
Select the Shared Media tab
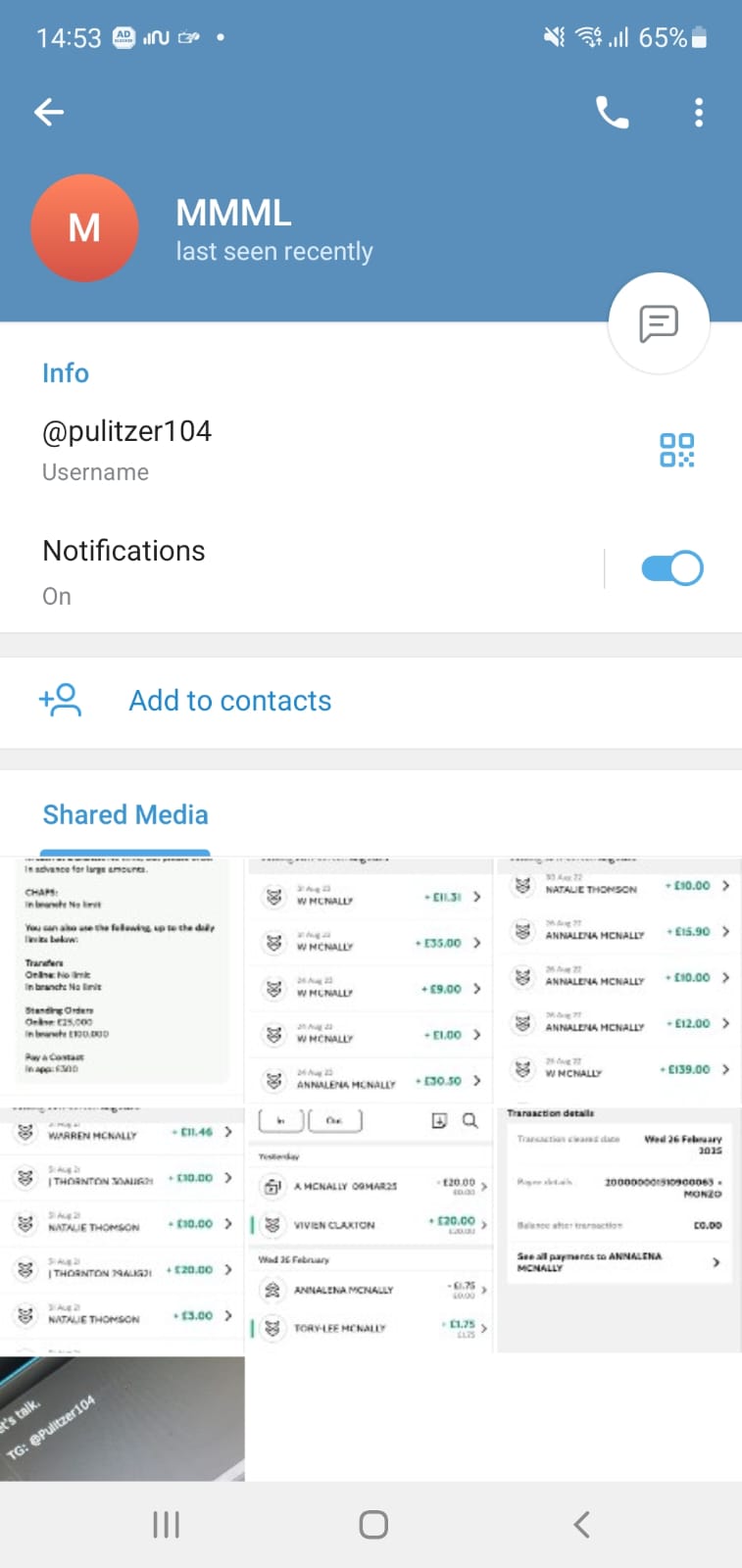tap(125, 815)
